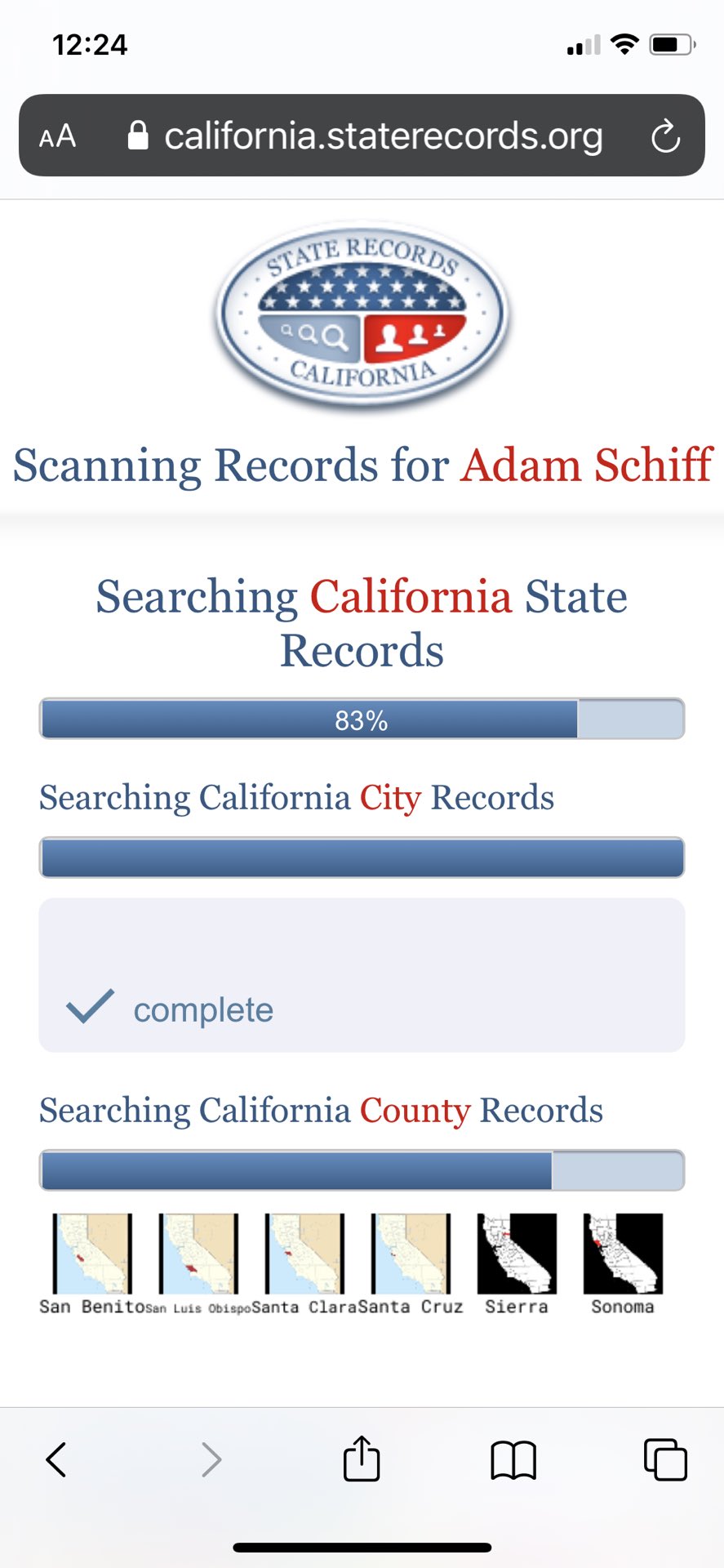
Task: Go back to previous page
Action: pyautogui.click(x=56, y=1459)
